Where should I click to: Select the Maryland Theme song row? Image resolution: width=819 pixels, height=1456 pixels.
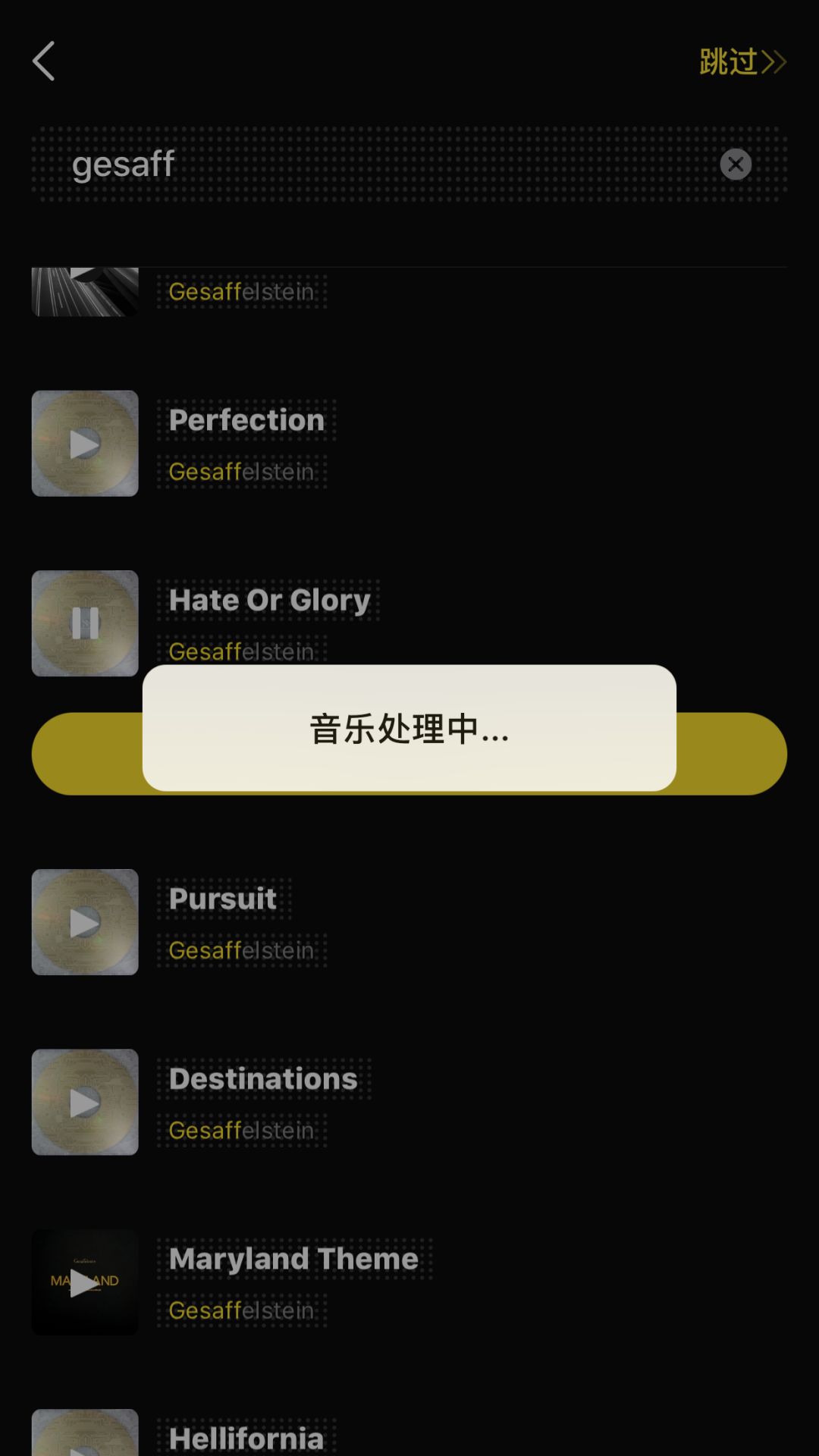(x=455, y=1282)
